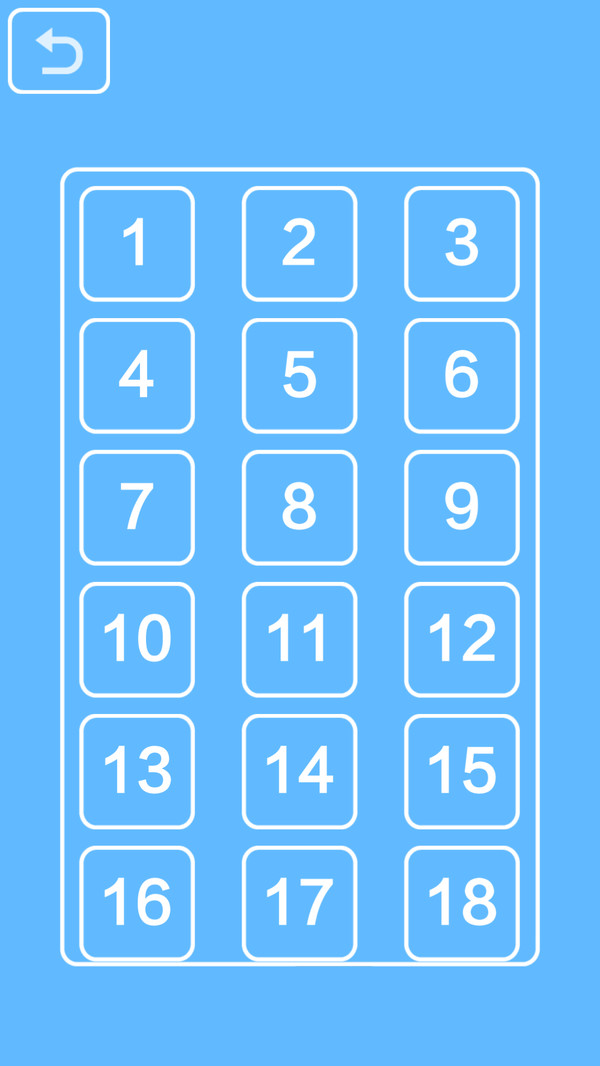600x1066 pixels.
Task: Start level 4
Action: click(x=137, y=375)
